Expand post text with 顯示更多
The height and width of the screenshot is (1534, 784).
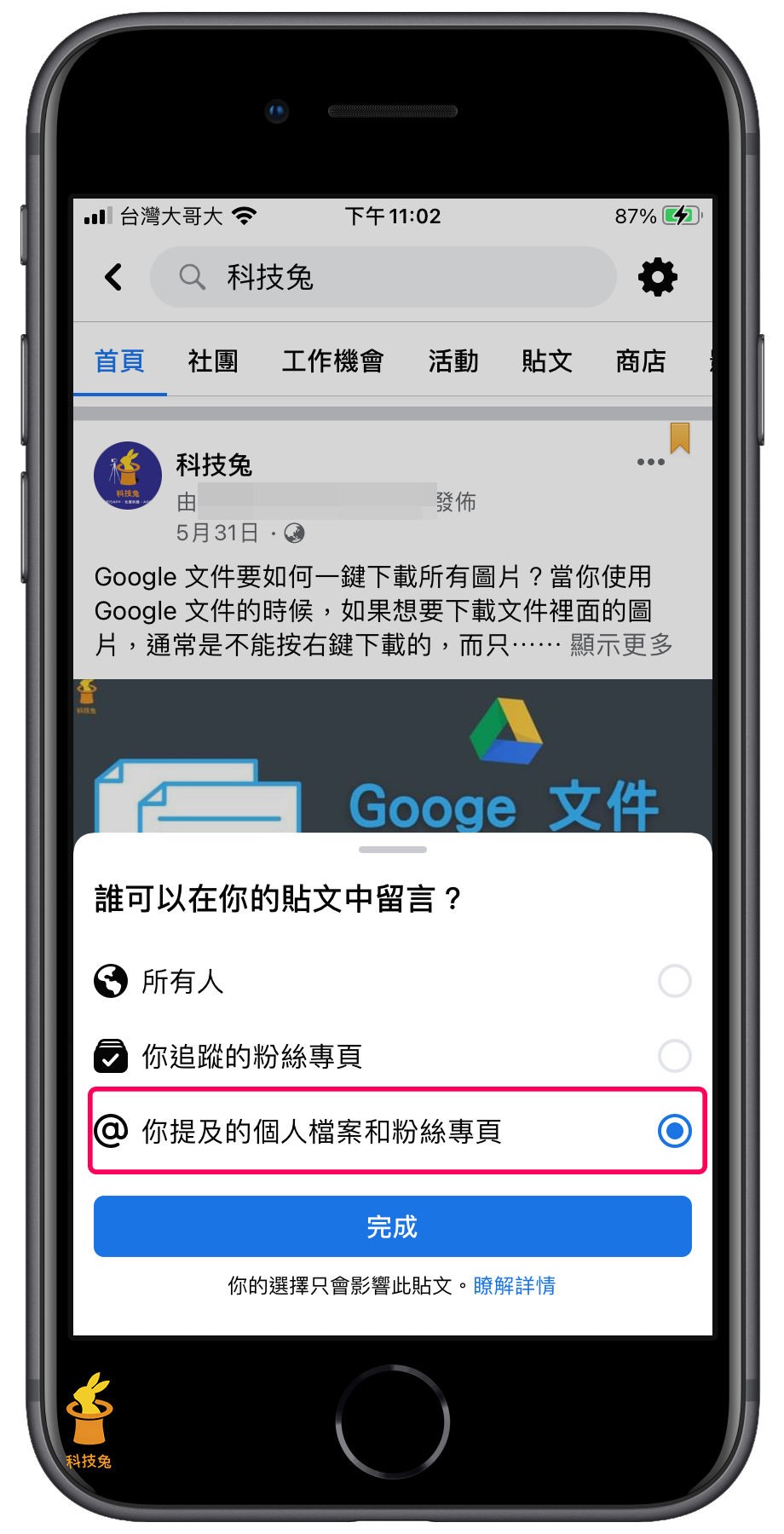coord(621,645)
